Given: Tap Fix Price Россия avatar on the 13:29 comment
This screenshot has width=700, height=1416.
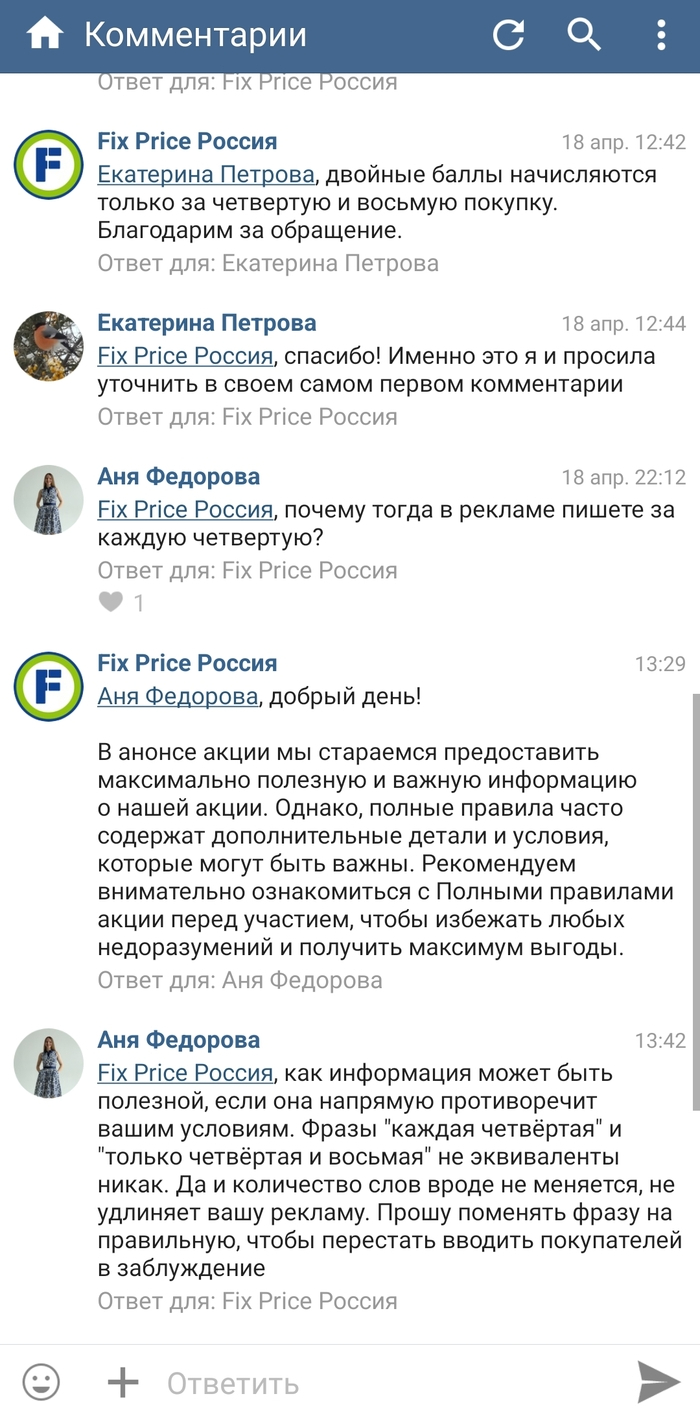Looking at the screenshot, I should tap(48, 686).
